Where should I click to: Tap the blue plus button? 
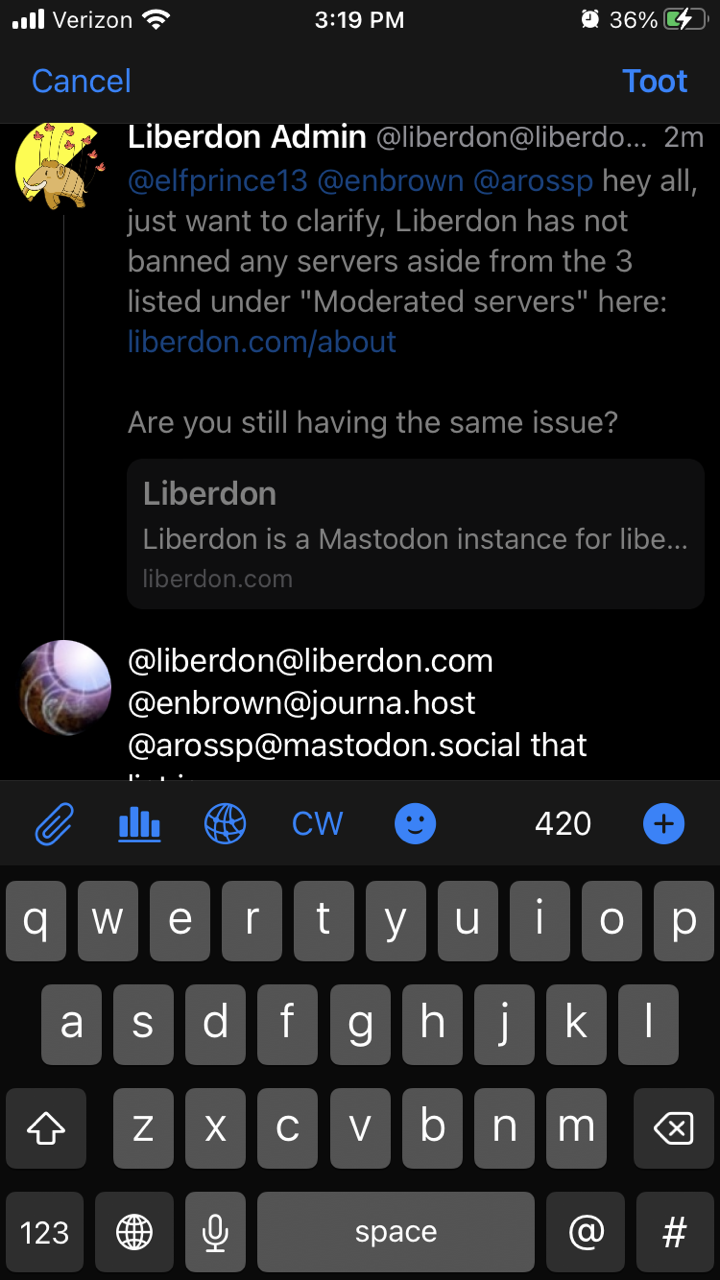[663, 824]
